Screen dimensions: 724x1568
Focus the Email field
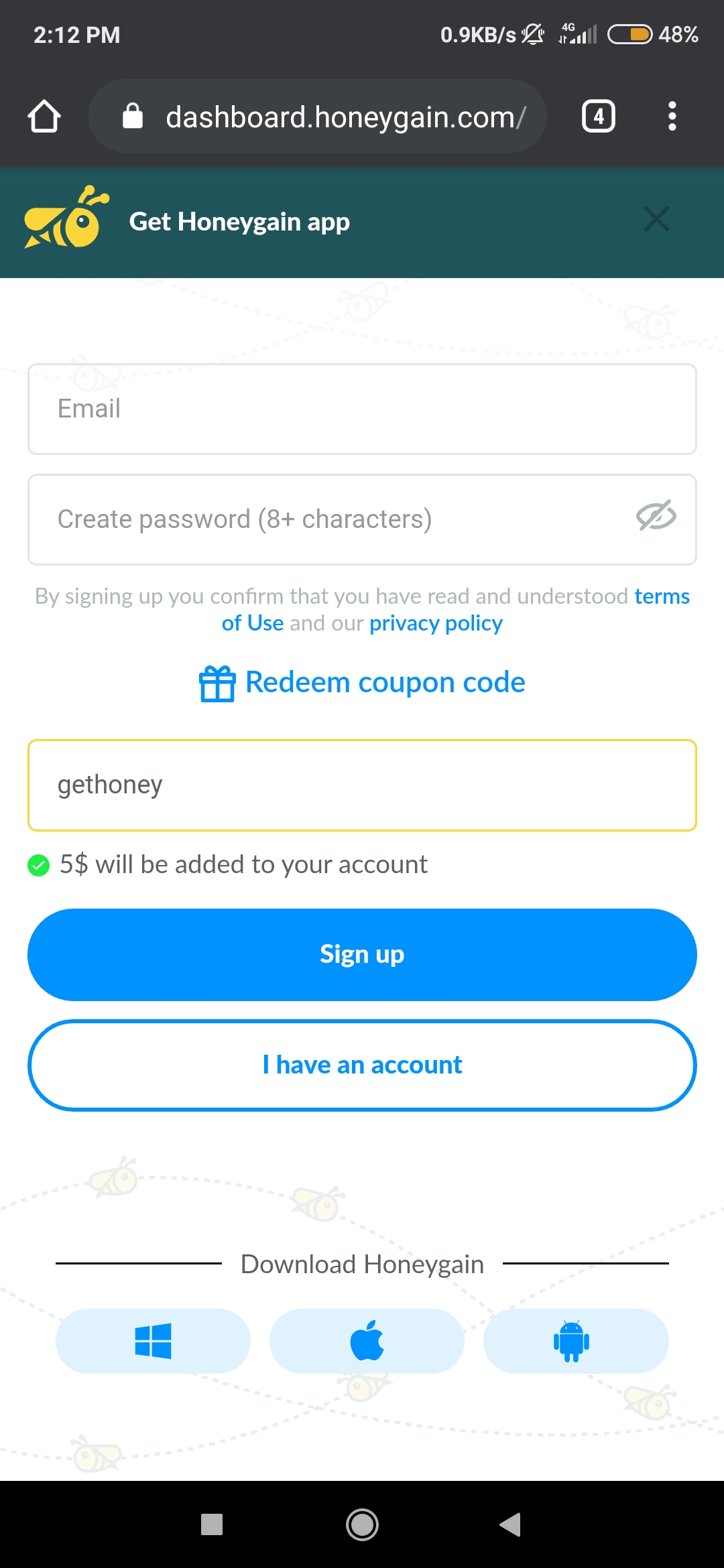362,409
